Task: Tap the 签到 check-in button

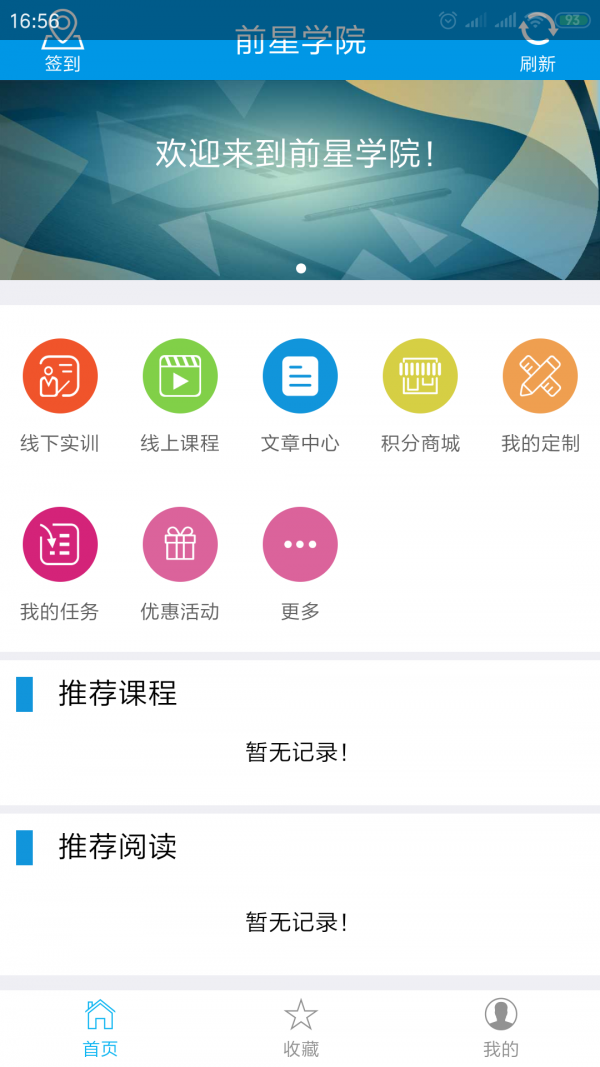Action: coord(61,45)
